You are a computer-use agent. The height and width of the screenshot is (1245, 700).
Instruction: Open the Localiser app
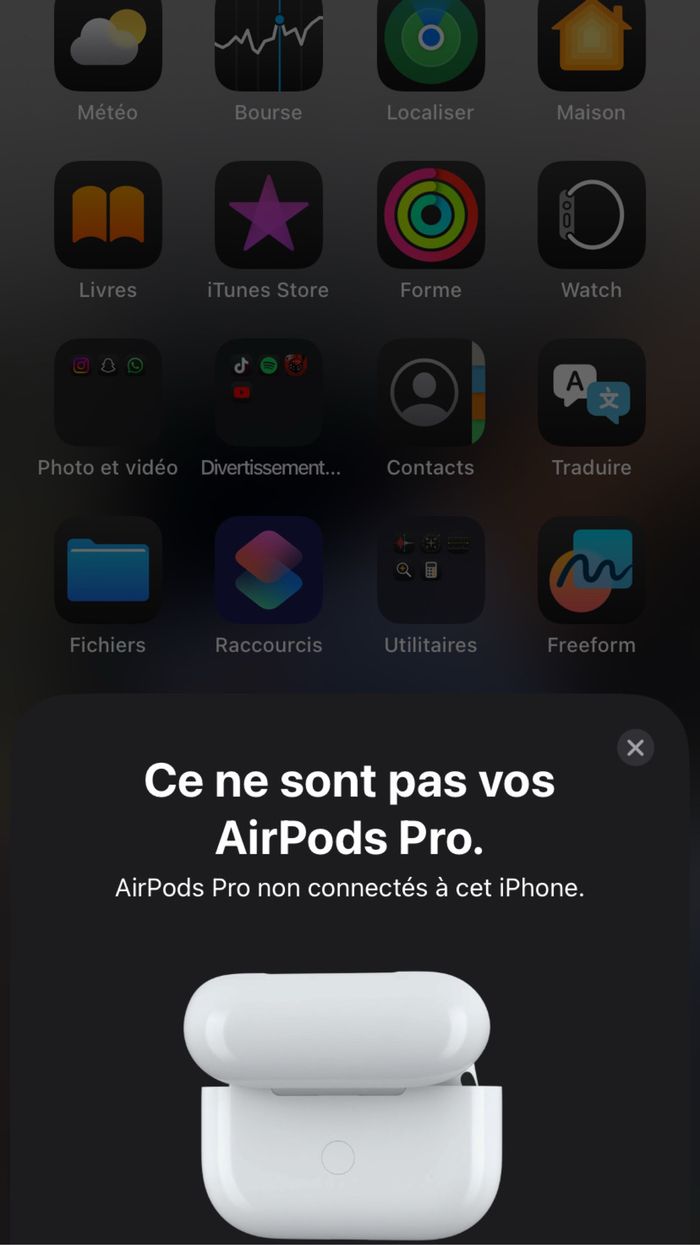click(430, 42)
